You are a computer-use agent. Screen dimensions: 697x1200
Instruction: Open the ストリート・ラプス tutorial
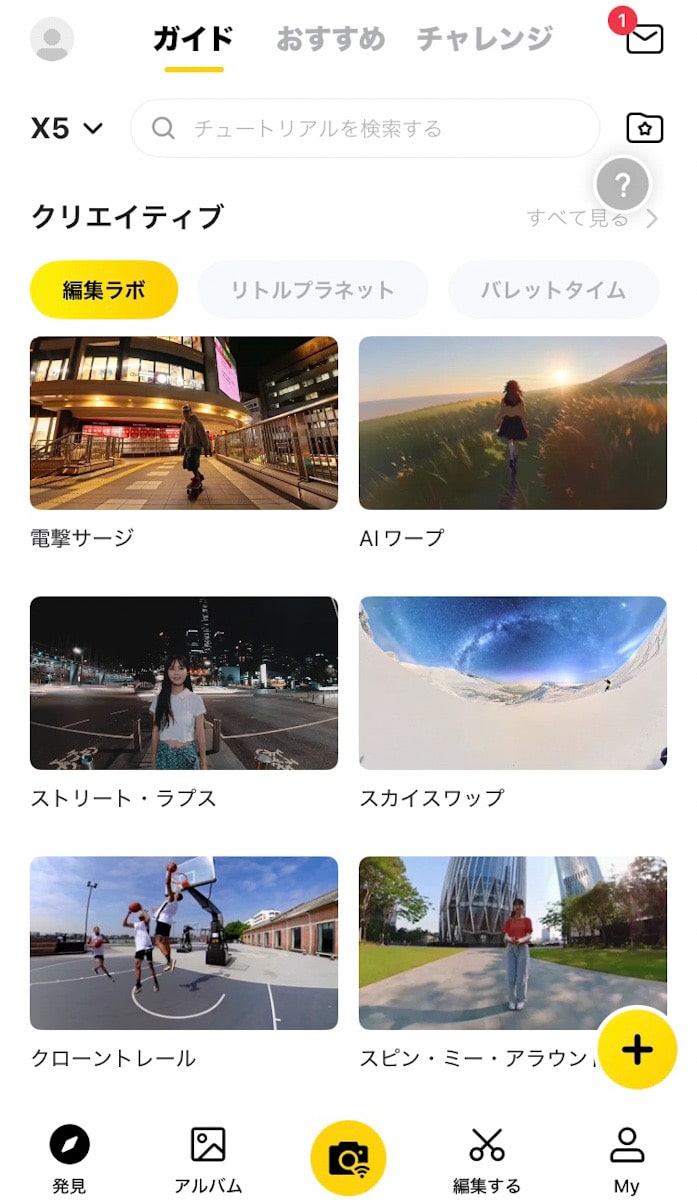coord(184,683)
